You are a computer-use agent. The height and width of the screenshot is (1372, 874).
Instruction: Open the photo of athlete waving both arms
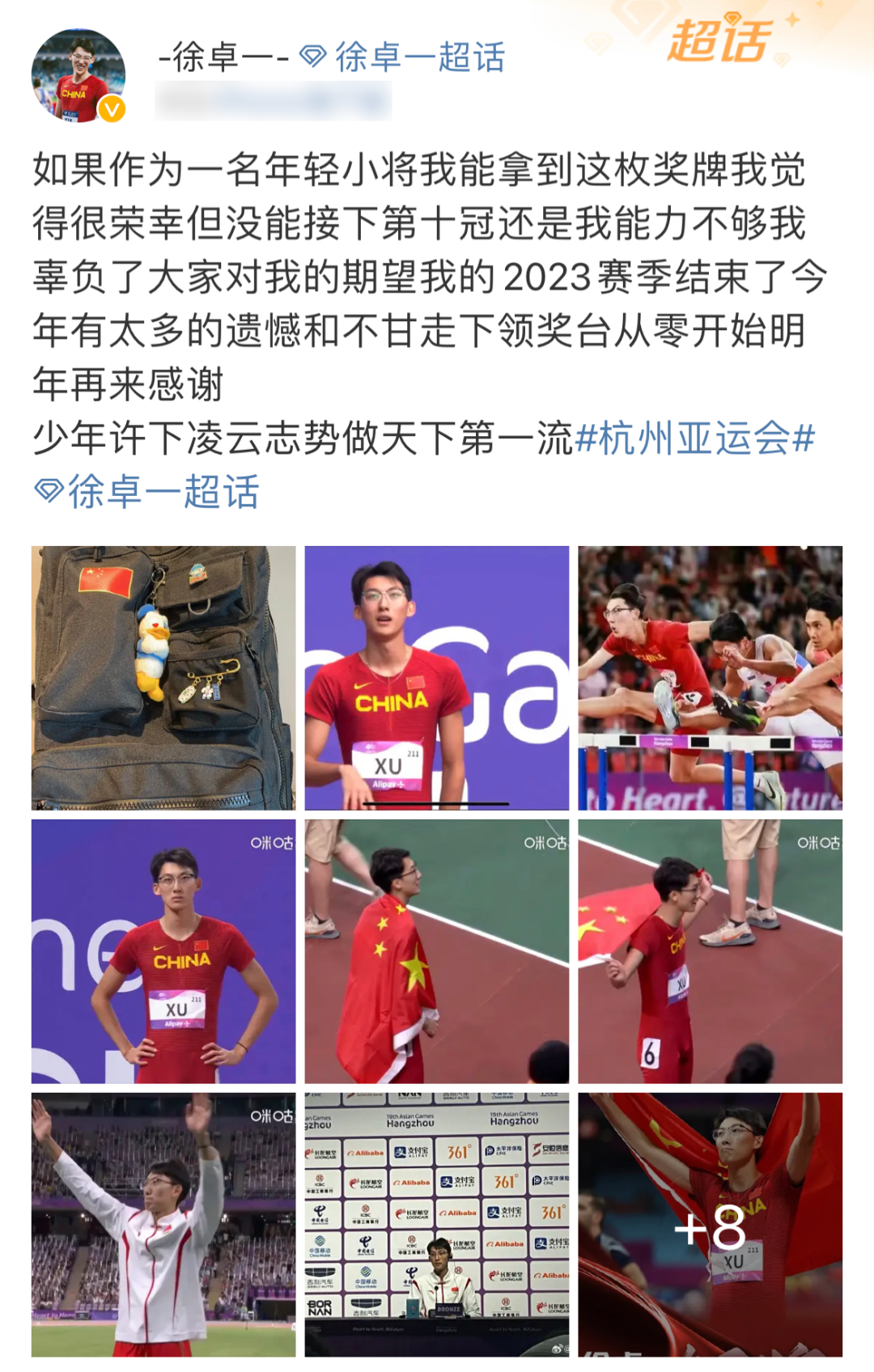pos(163,1225)
